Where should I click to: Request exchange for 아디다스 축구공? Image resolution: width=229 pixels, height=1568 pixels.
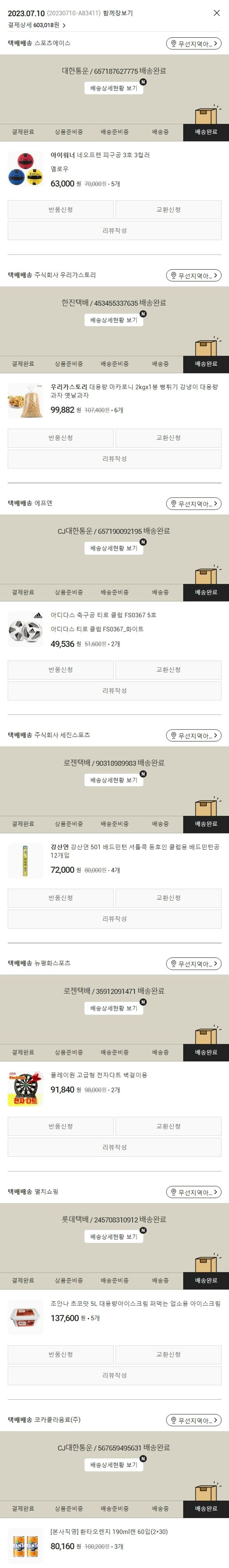[168, 670]
